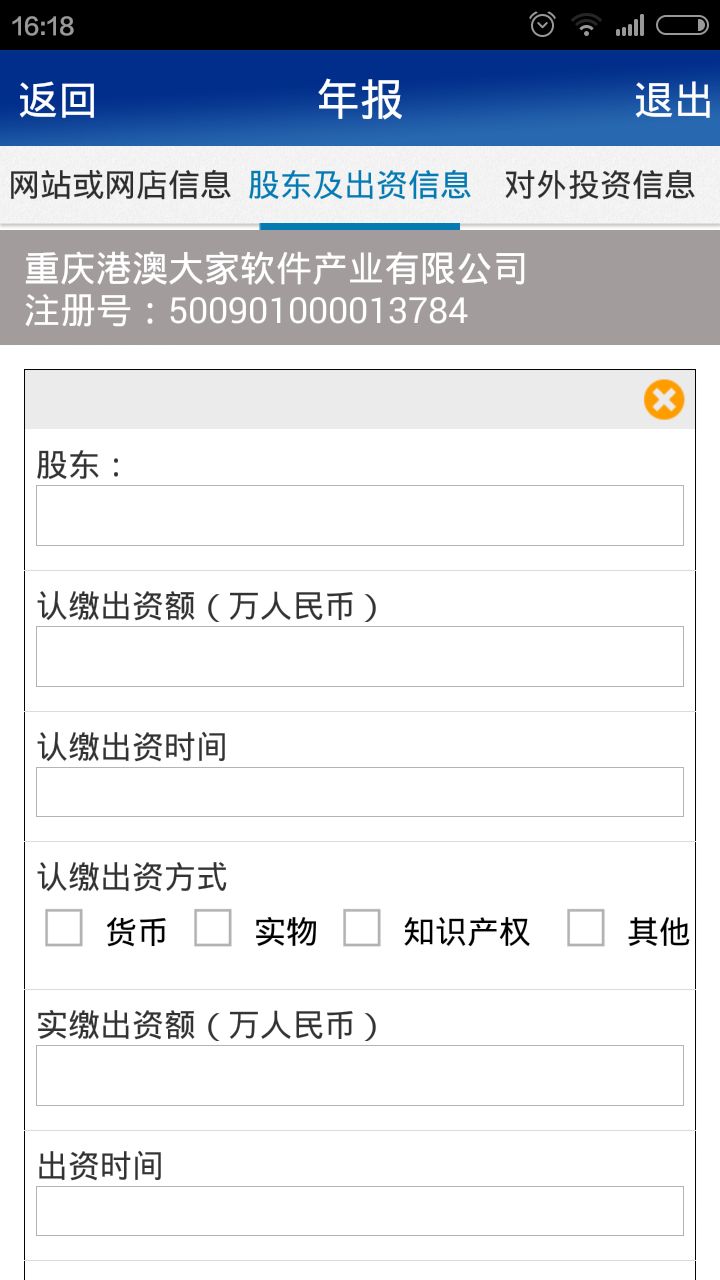Viewport: 720px width, 1280px height.
Task: Open the 对外投资信息 tab
Action: (x=599, y=185)
